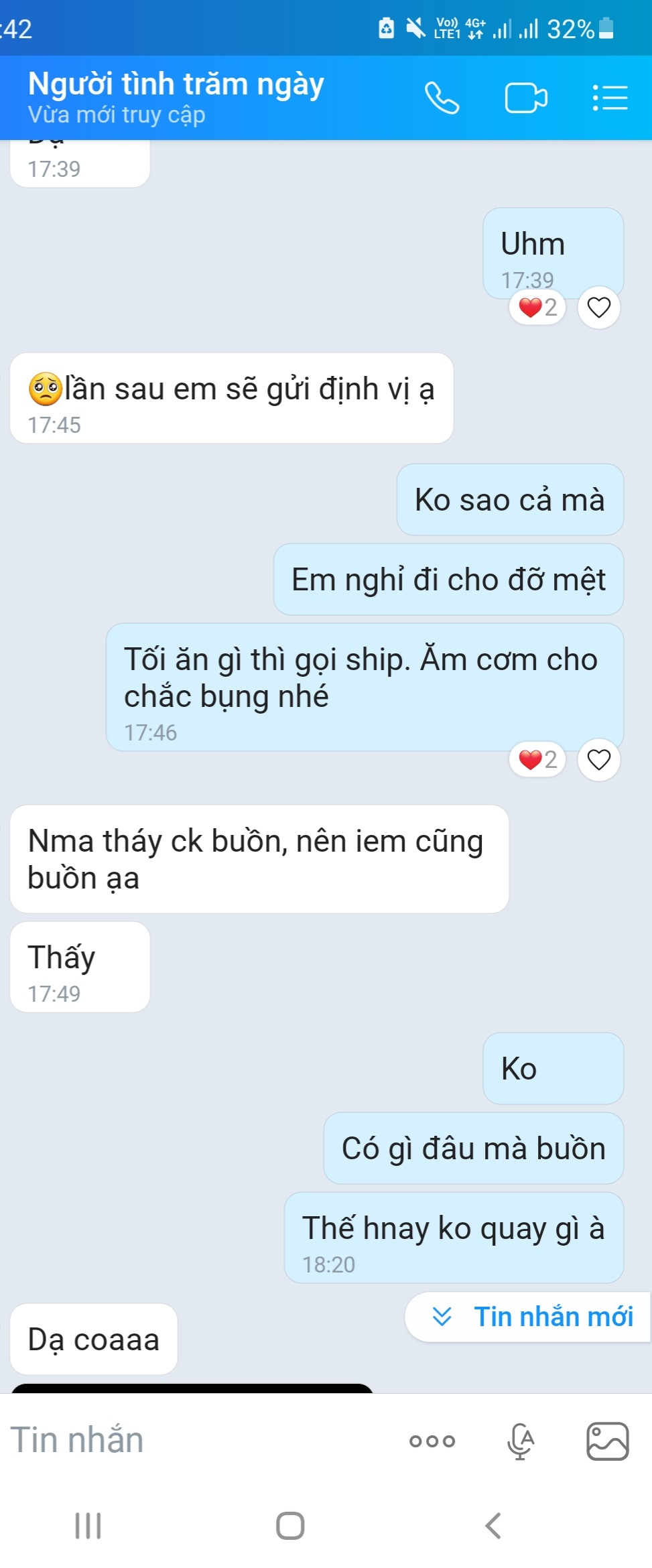
Task: Jump to new messages via Tin nhắn mới
Action: point(528,1317)
